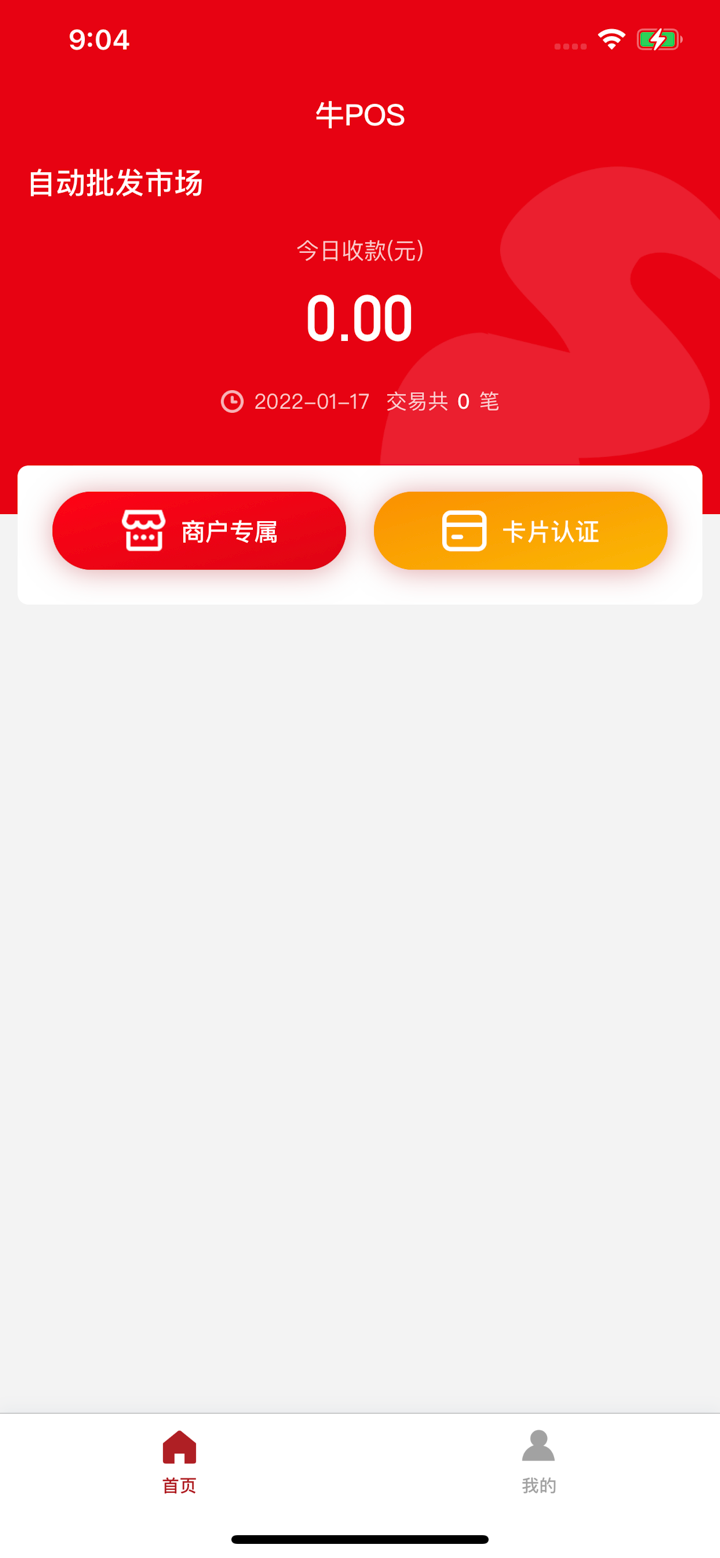This screenshot has height=1558, width=720.
Task: Start 卡片认证 card verification
Action: pos(520,530)
